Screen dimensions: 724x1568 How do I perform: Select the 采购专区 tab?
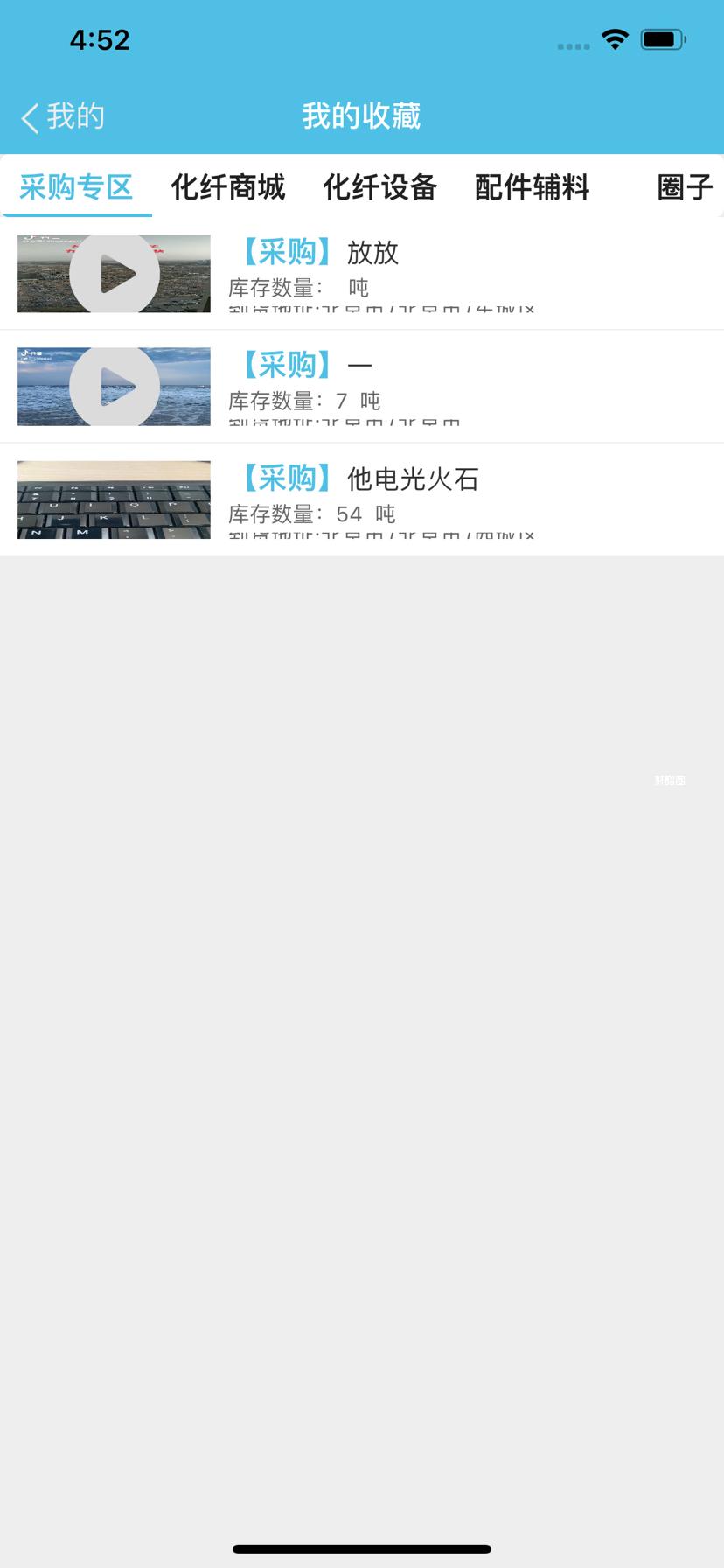tap(76, 187)
